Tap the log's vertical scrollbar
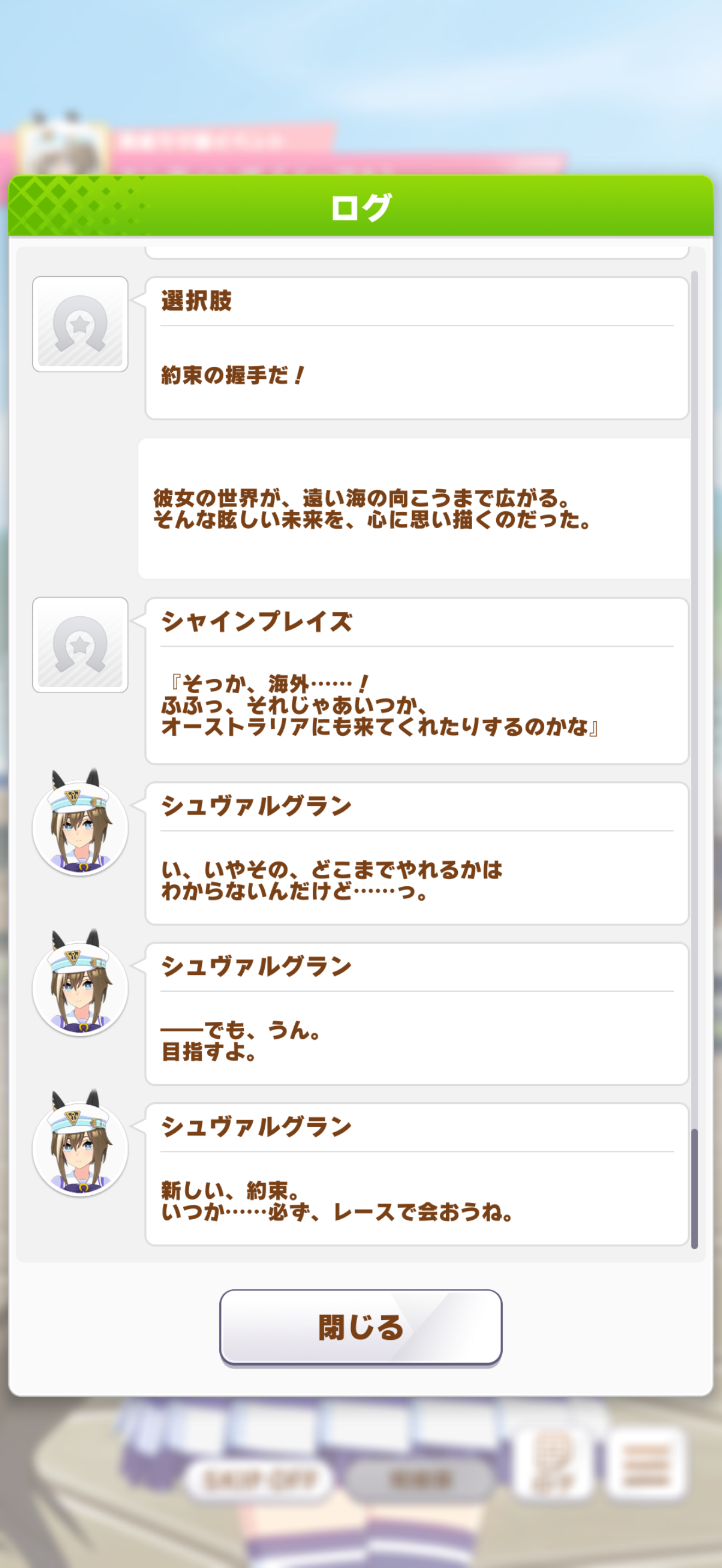This screenshot has height=1568, width=722. 694,759
